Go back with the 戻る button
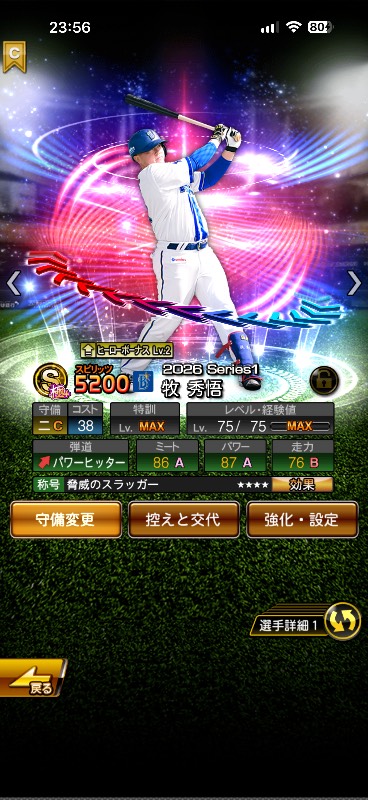Screen dimensions: 368x800 pyautogui.click(x=32, y=678)
